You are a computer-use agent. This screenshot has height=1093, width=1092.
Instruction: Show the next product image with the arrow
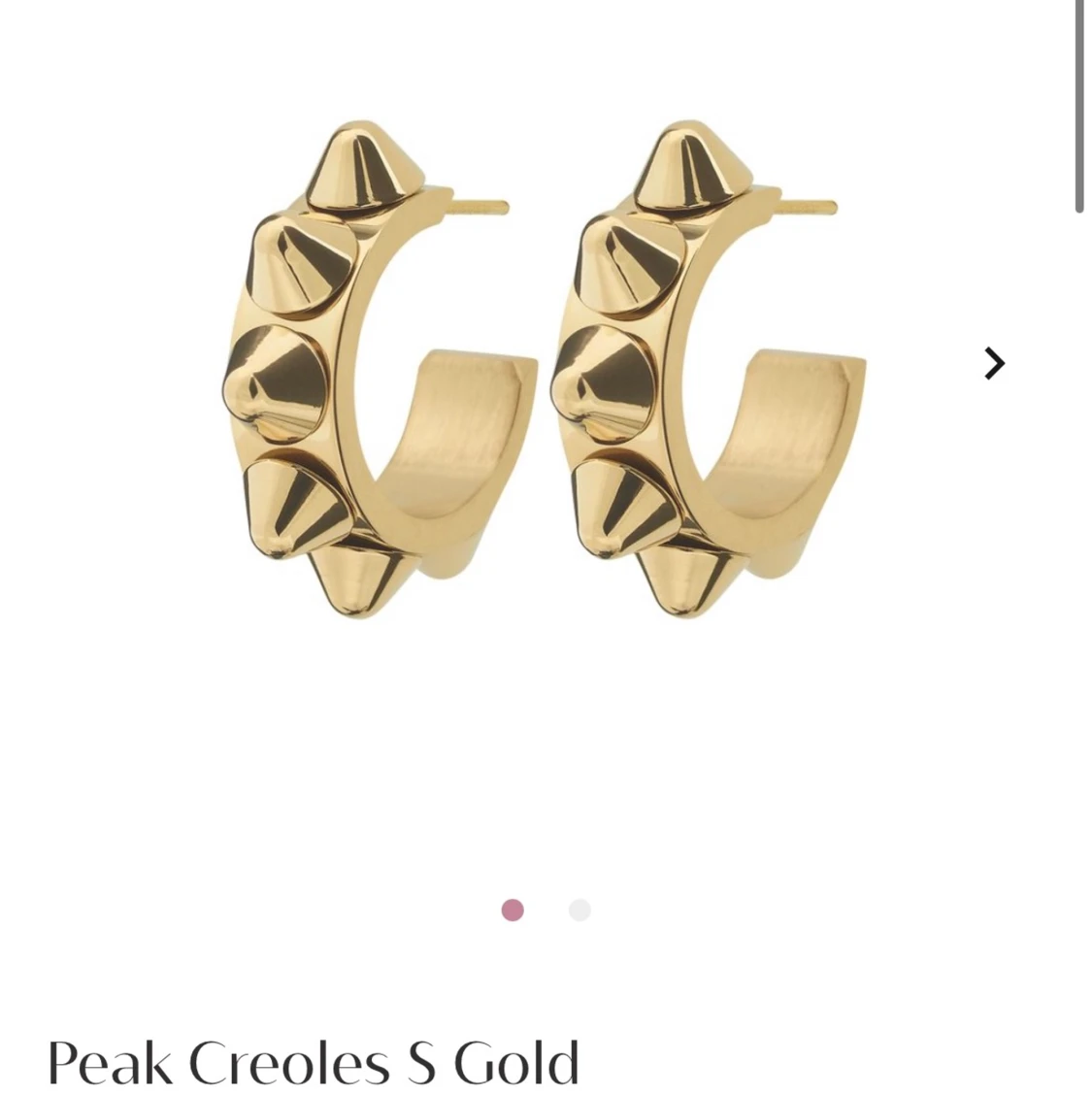point(994,364)
